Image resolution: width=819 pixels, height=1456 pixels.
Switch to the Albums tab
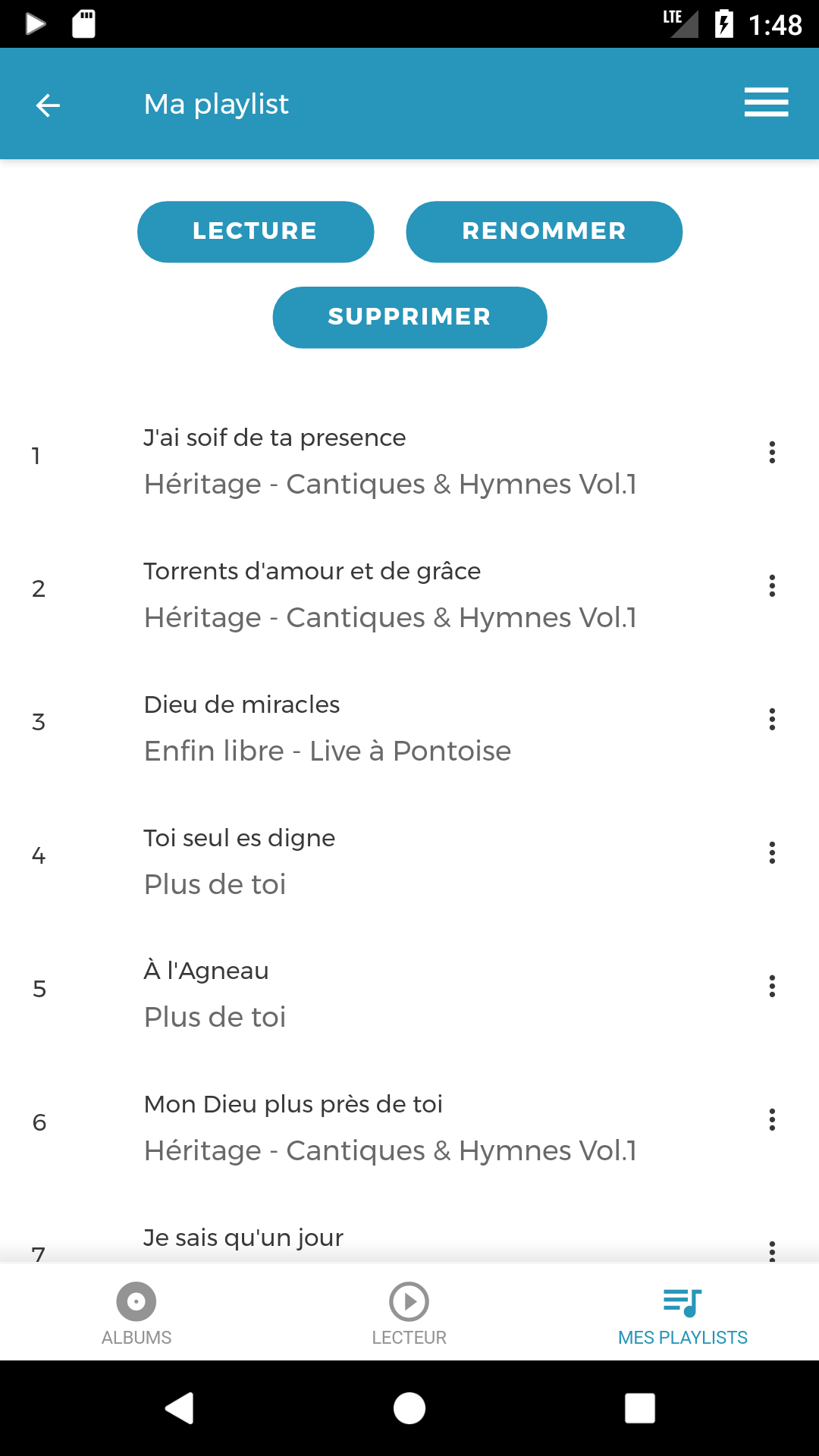coord(136,1313)
